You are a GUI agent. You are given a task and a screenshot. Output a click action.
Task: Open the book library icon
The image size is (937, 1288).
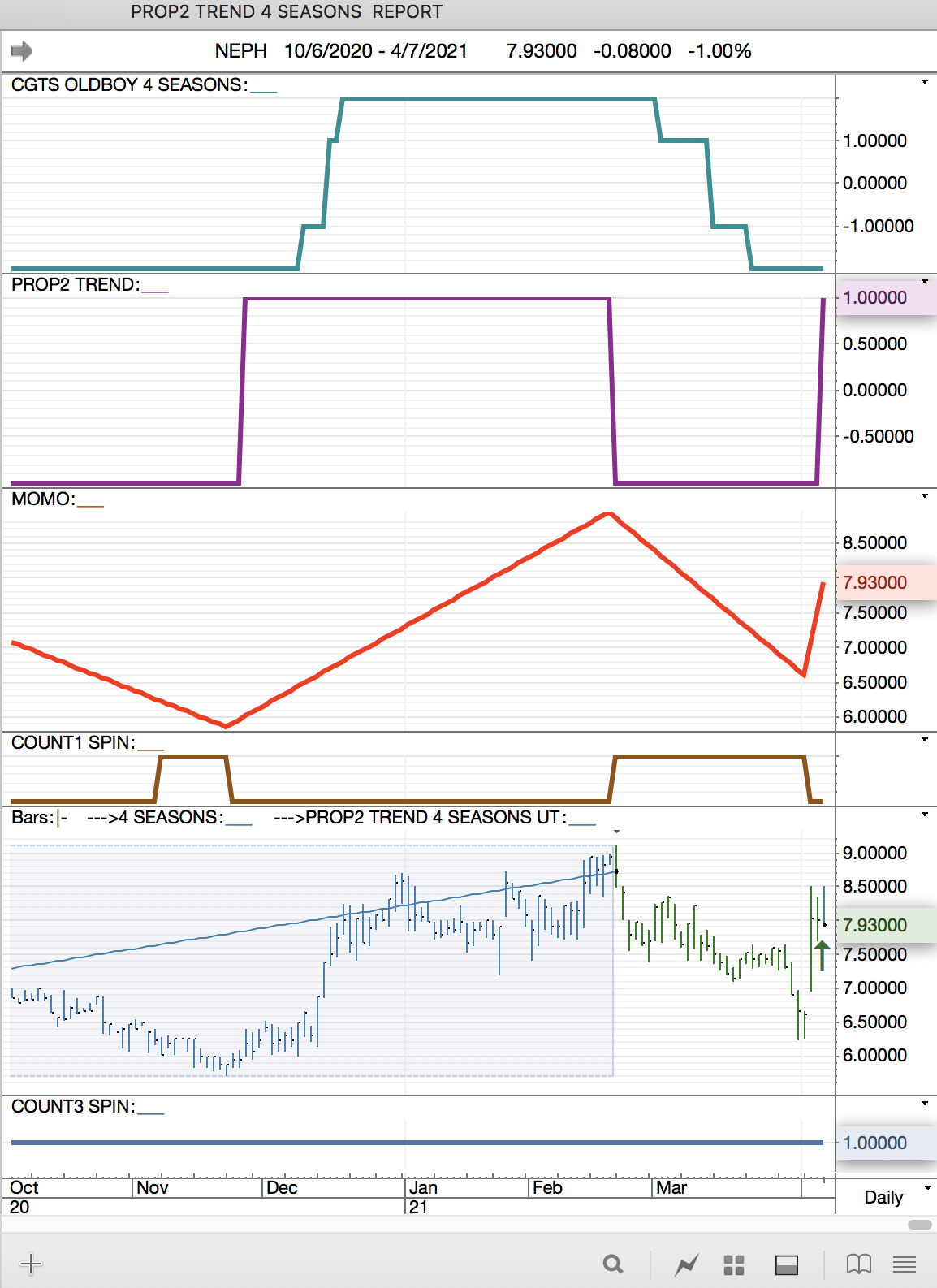pos(858,1264)
